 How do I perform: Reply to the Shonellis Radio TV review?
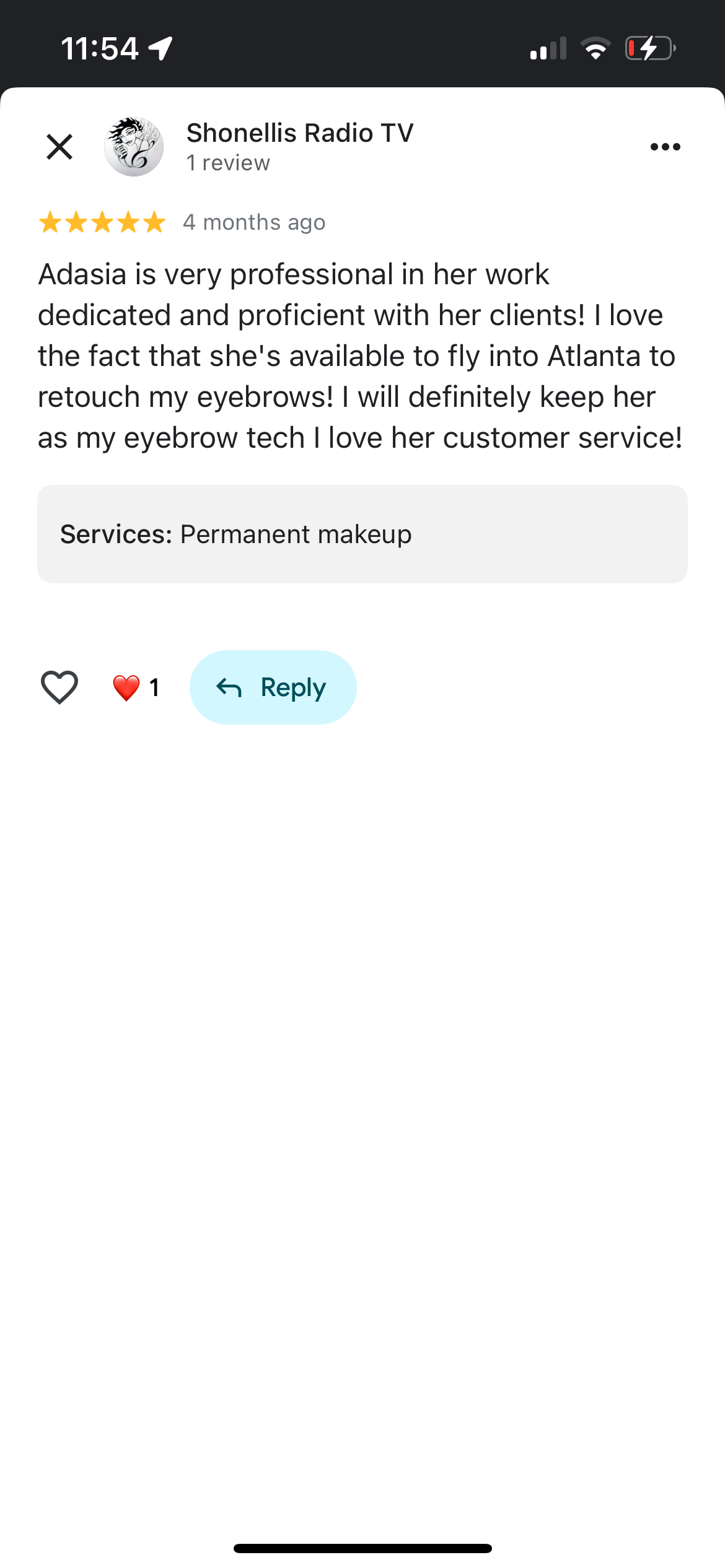(x=273, y=687)
